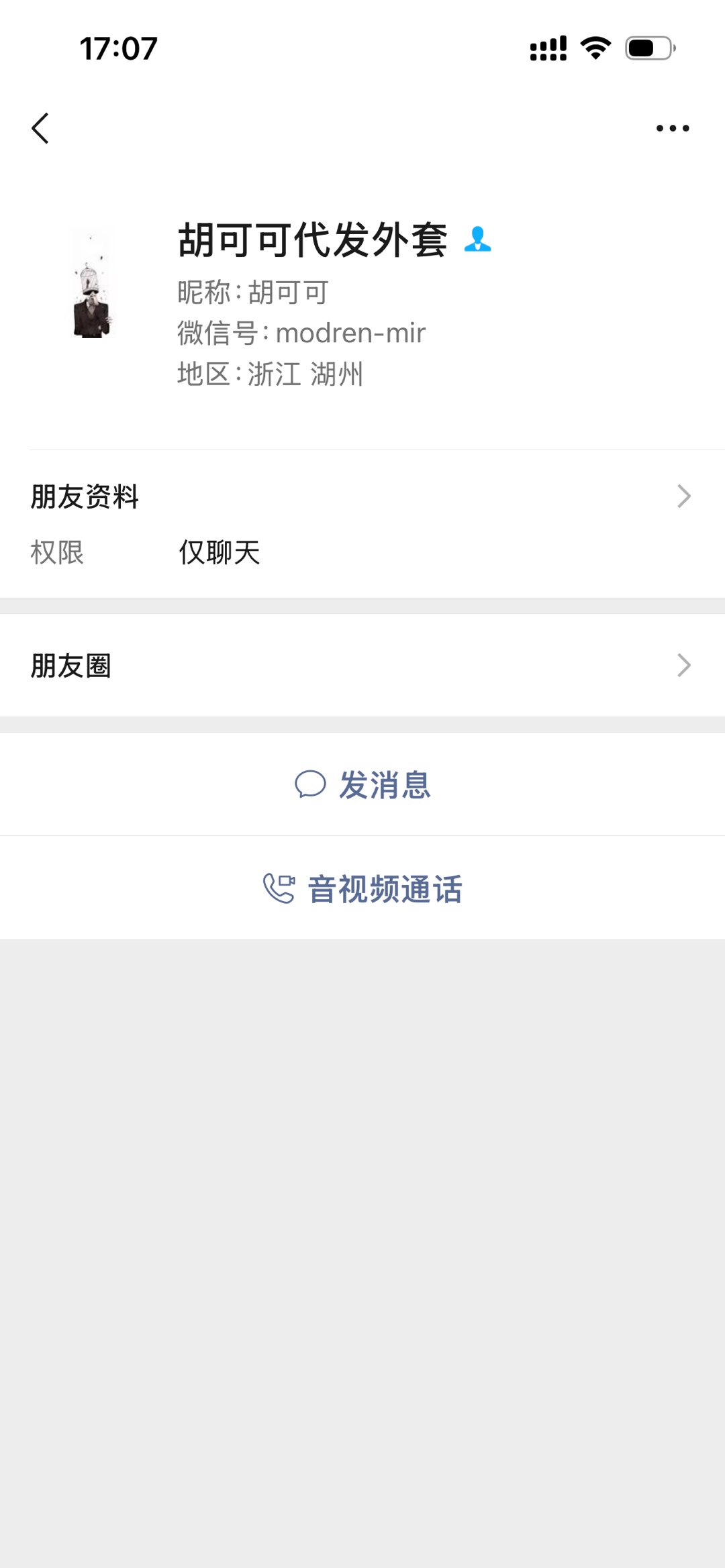Open the 朋友圈 moments row
Image resolution: width=725 pixels, height=1568 pixels.
pos(362,666)
